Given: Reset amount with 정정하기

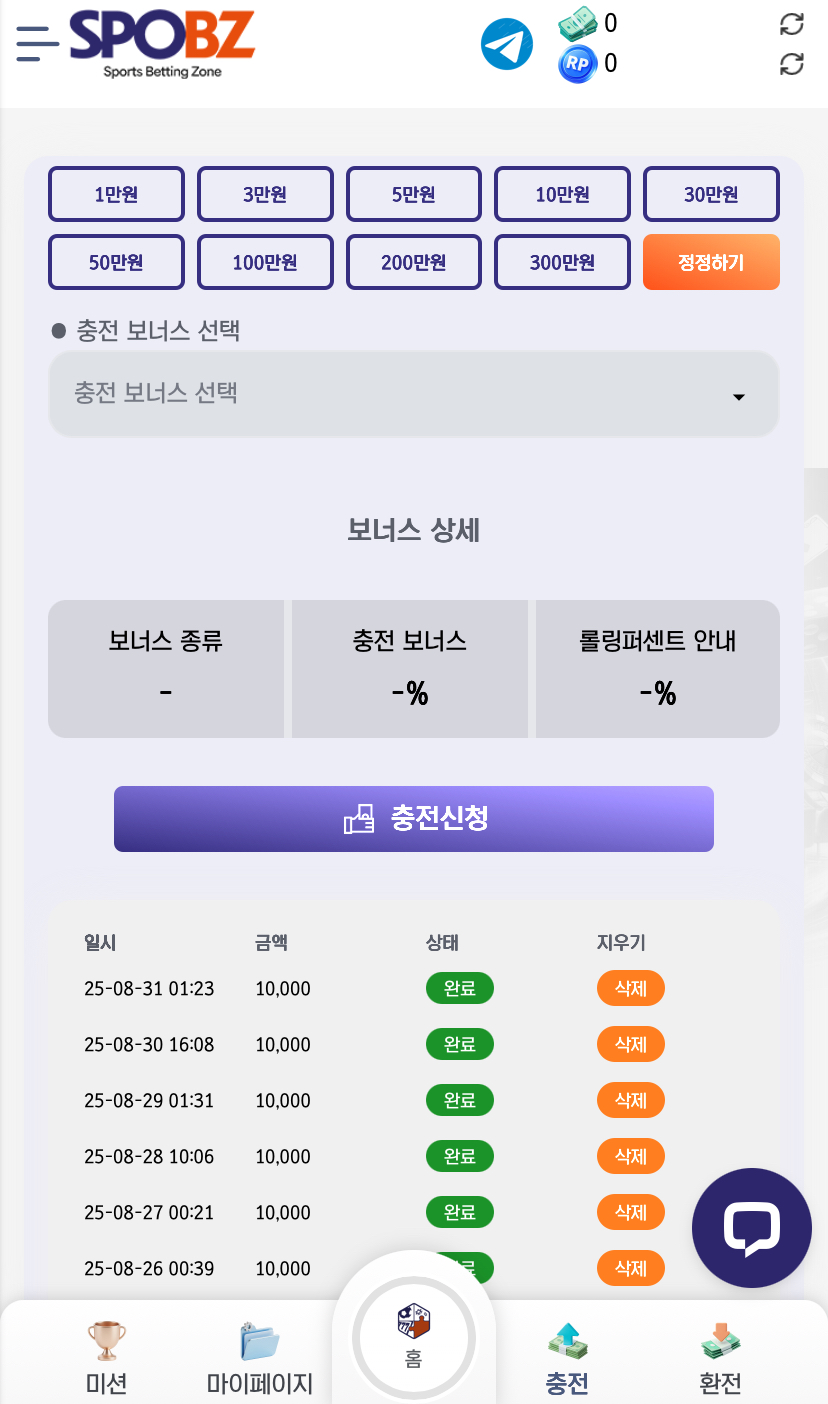Looking at the screenshot, I should click(x=711, y=262).
